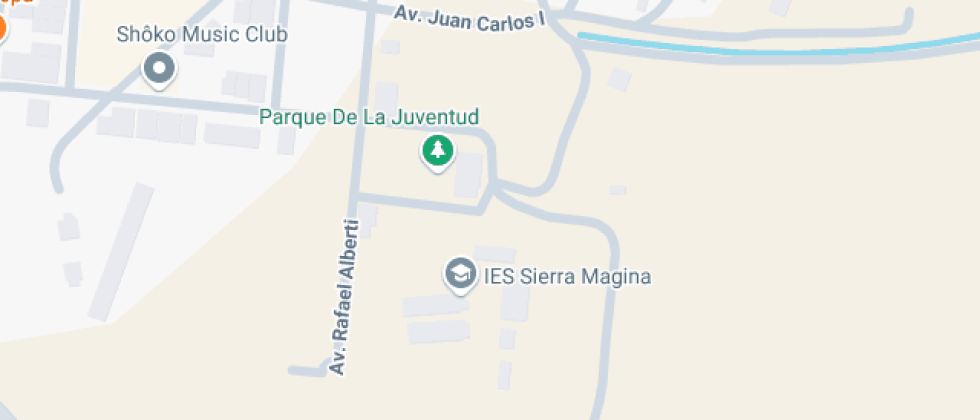Open the orange place marker at the map edge
The image size is (980, 420).
(3, 25)
